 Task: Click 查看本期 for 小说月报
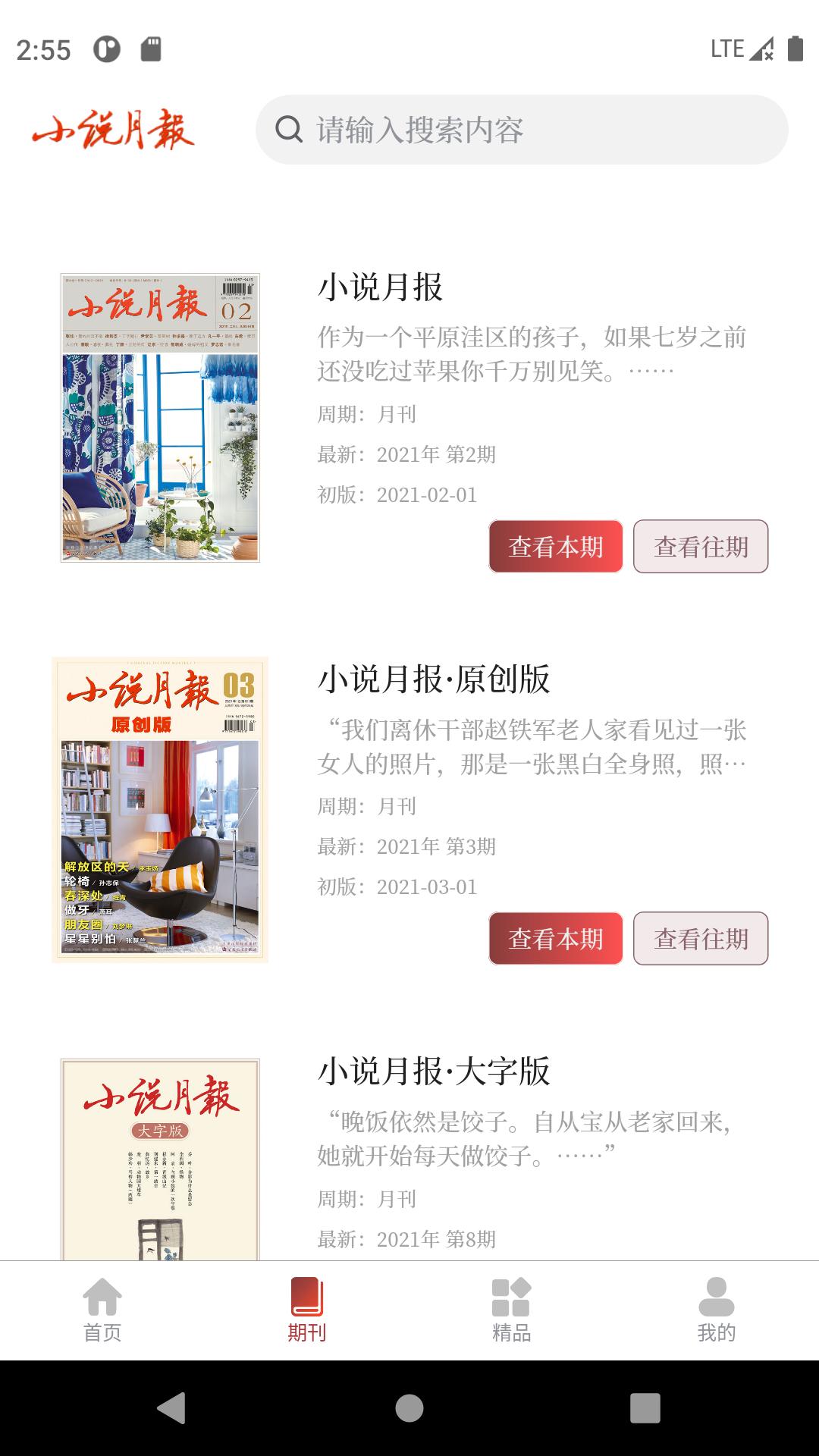point(556,546)
